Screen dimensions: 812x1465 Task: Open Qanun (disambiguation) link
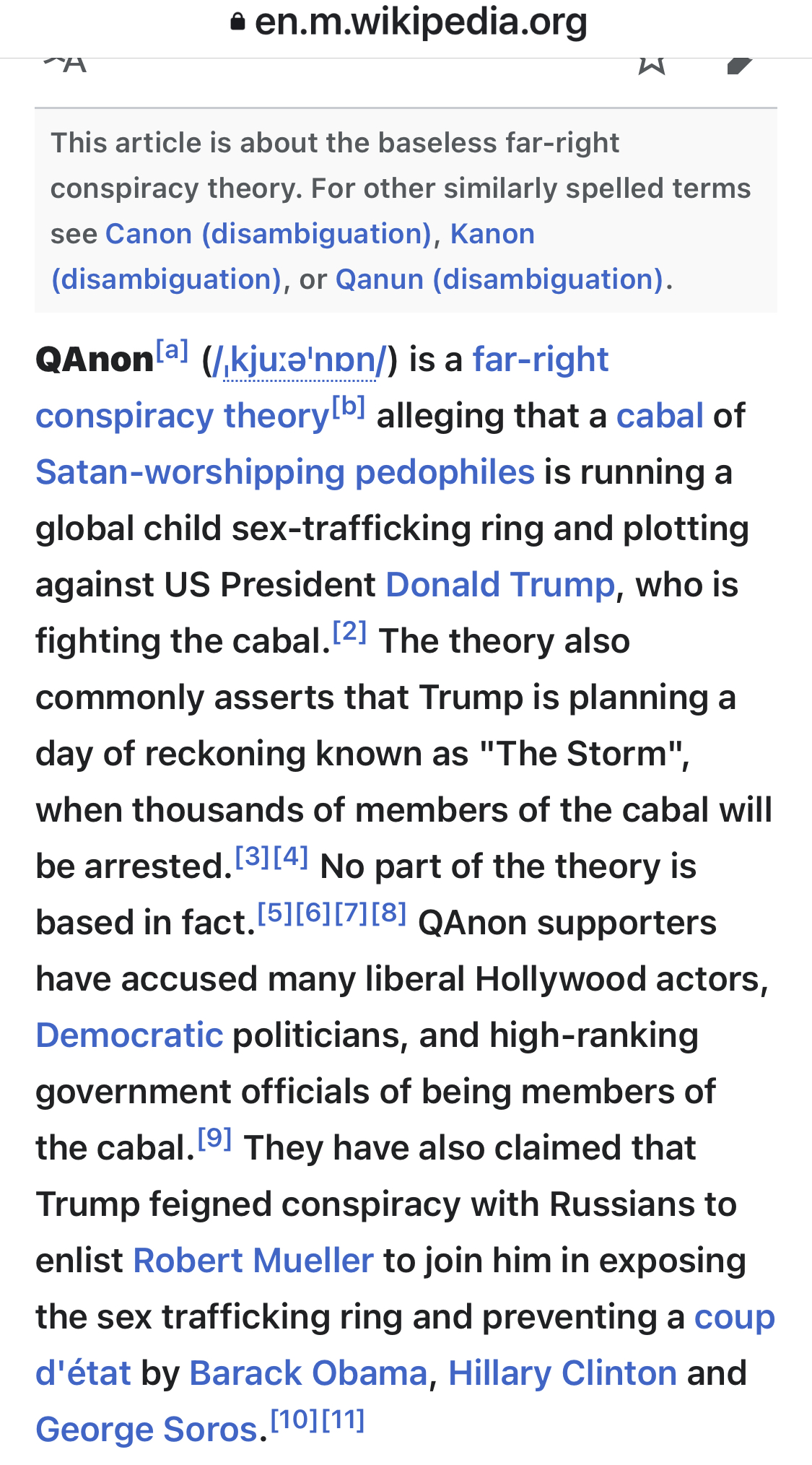499,279
